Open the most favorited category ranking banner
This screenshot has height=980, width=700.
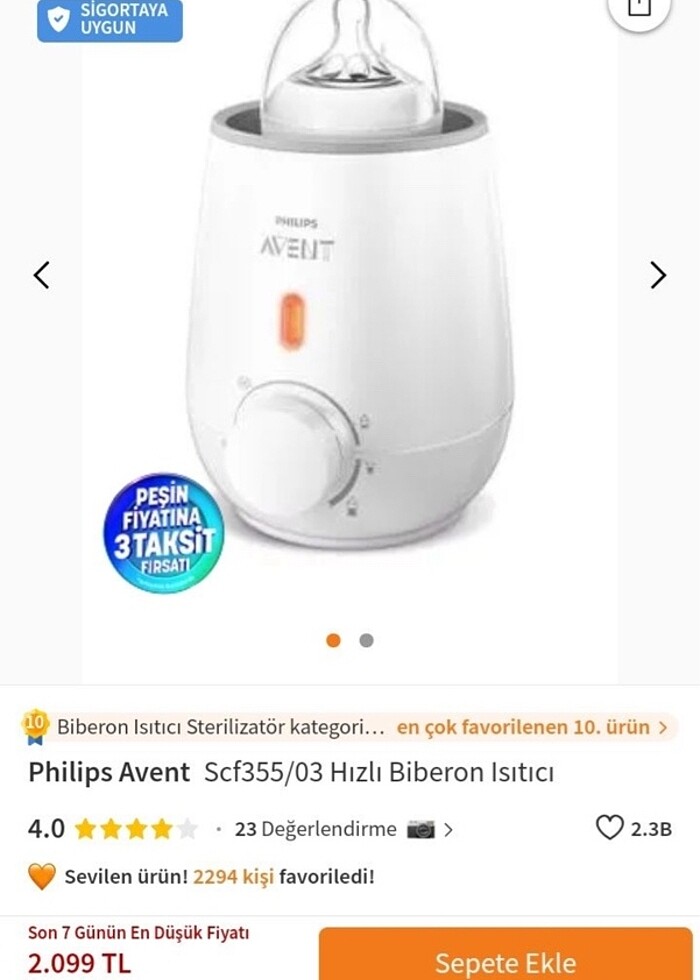(349, 727)
